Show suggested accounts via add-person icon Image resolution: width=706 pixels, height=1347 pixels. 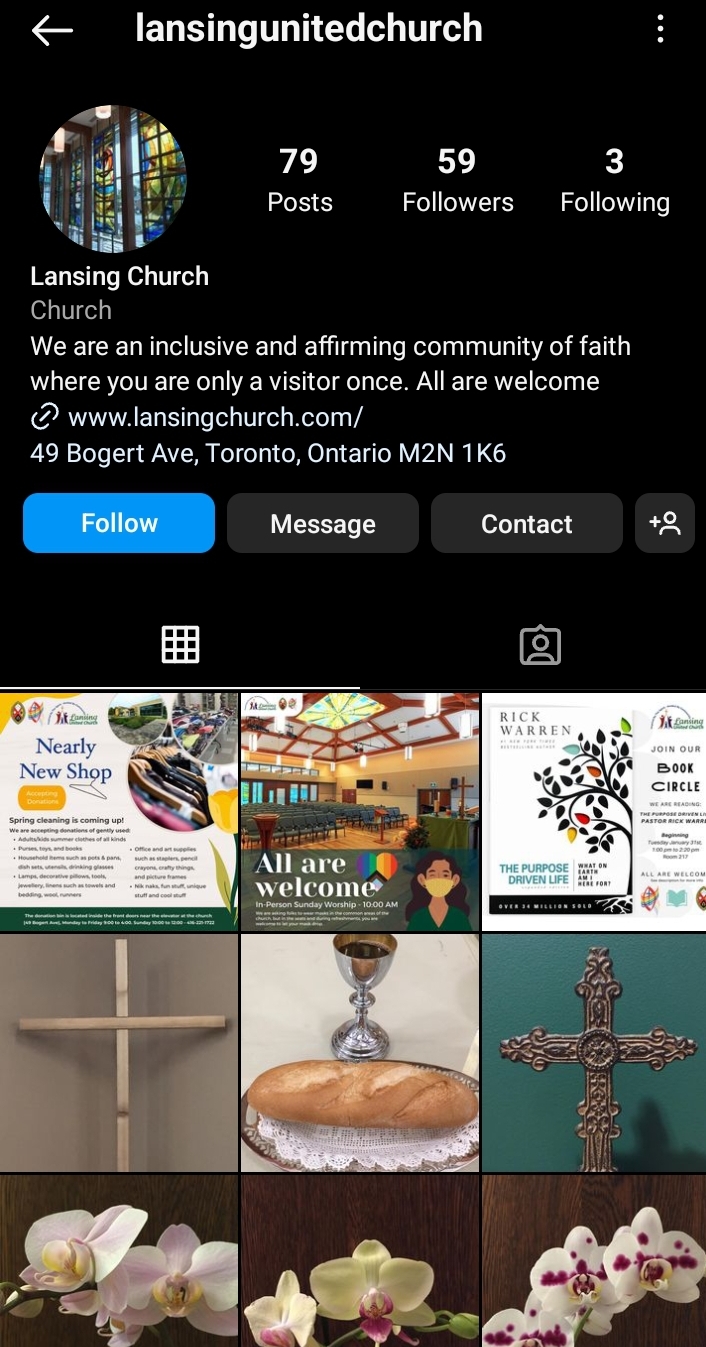tap(665, 523)
